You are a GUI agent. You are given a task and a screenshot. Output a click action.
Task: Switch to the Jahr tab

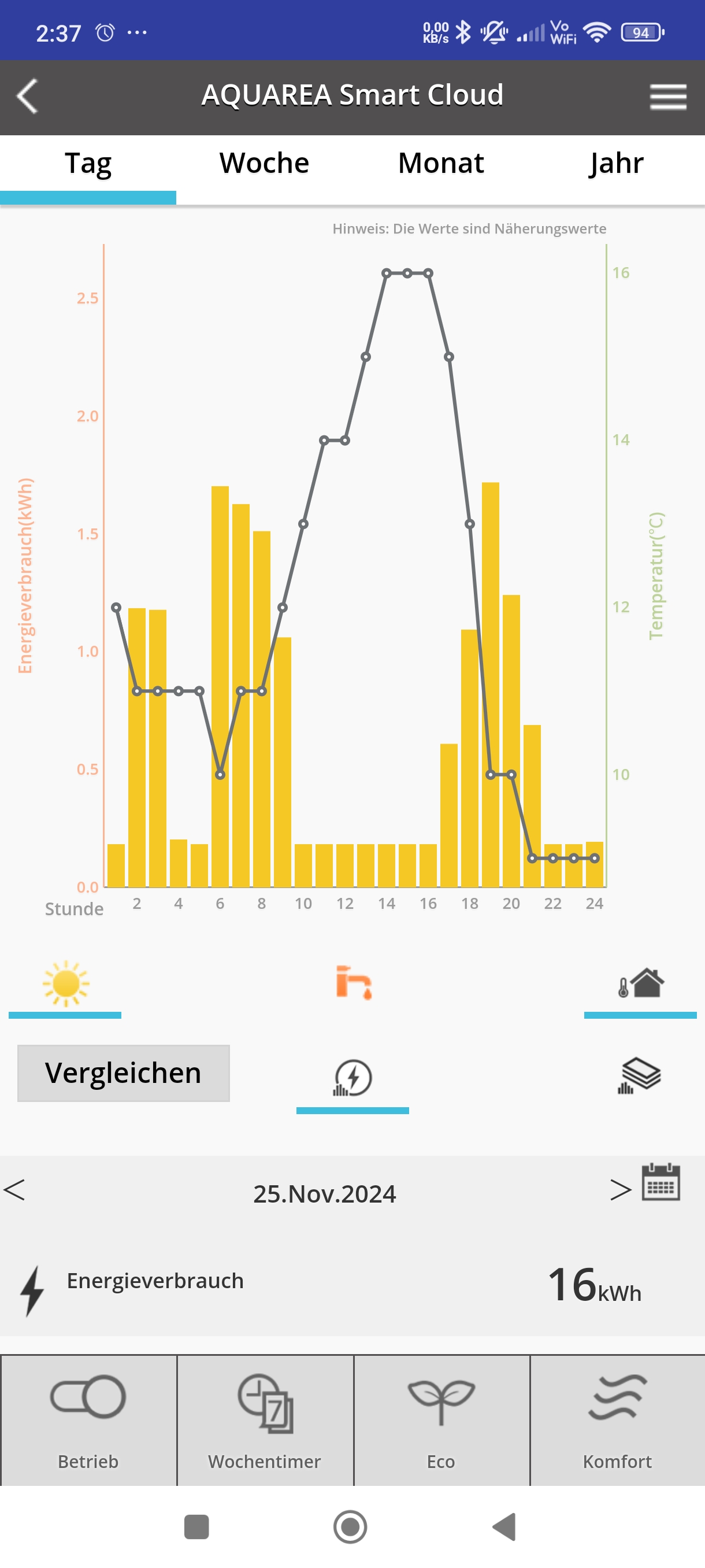pos(616,163)
